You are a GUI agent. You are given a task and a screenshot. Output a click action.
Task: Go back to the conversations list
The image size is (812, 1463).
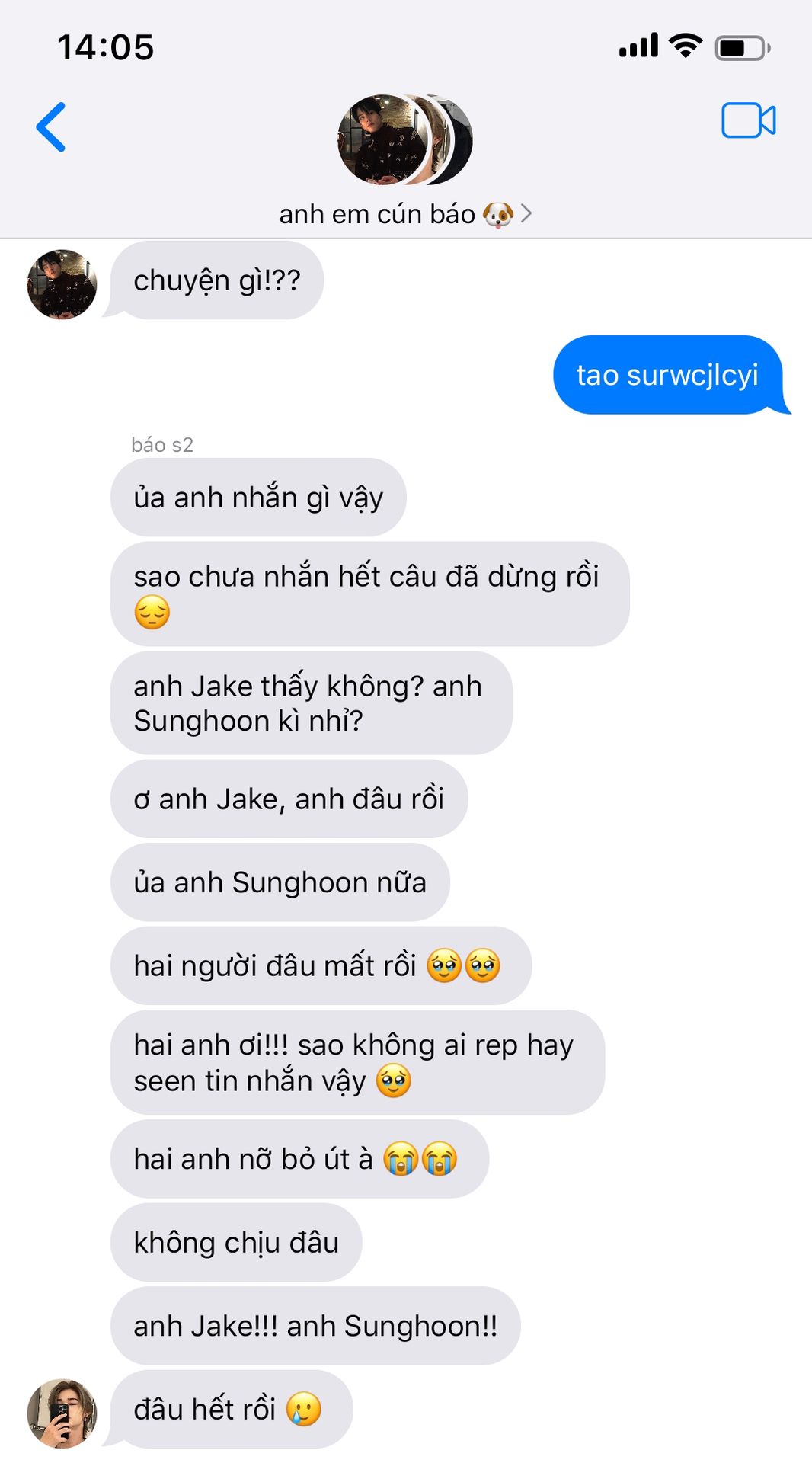(x=51, y=127)
